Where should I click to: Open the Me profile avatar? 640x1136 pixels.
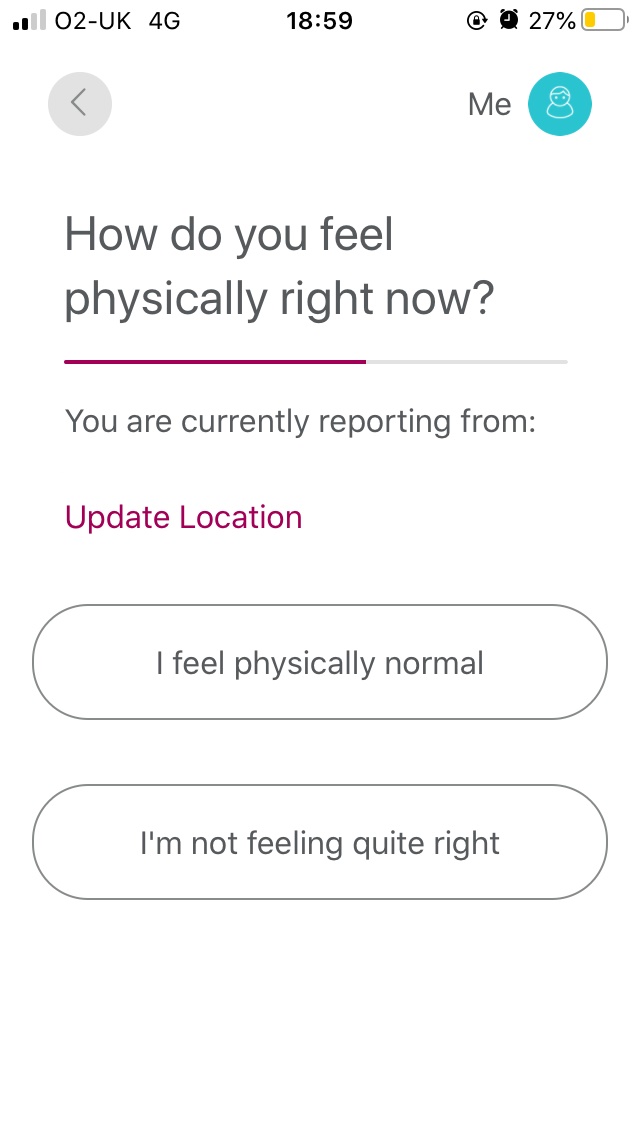click(560, 103)
